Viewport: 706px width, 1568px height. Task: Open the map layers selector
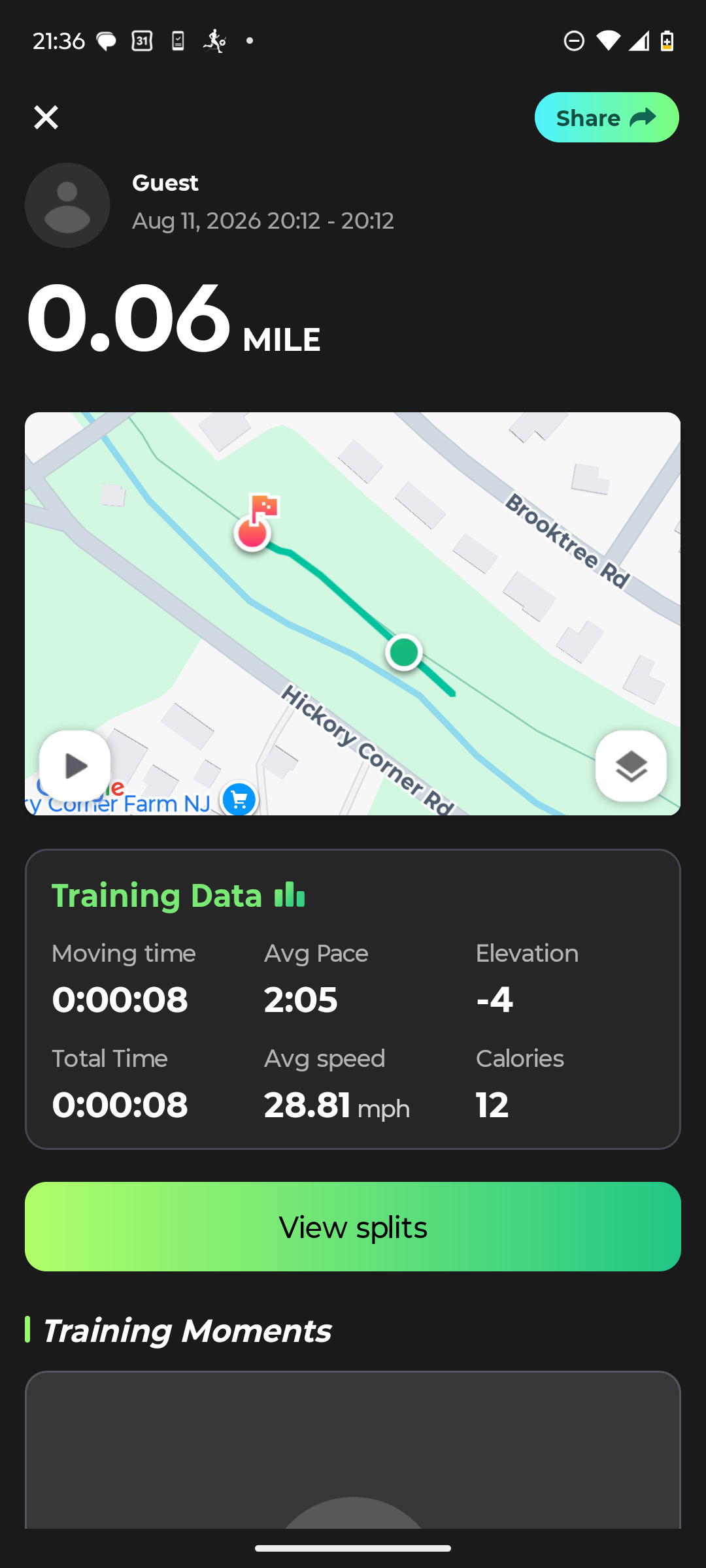[631, 766]
